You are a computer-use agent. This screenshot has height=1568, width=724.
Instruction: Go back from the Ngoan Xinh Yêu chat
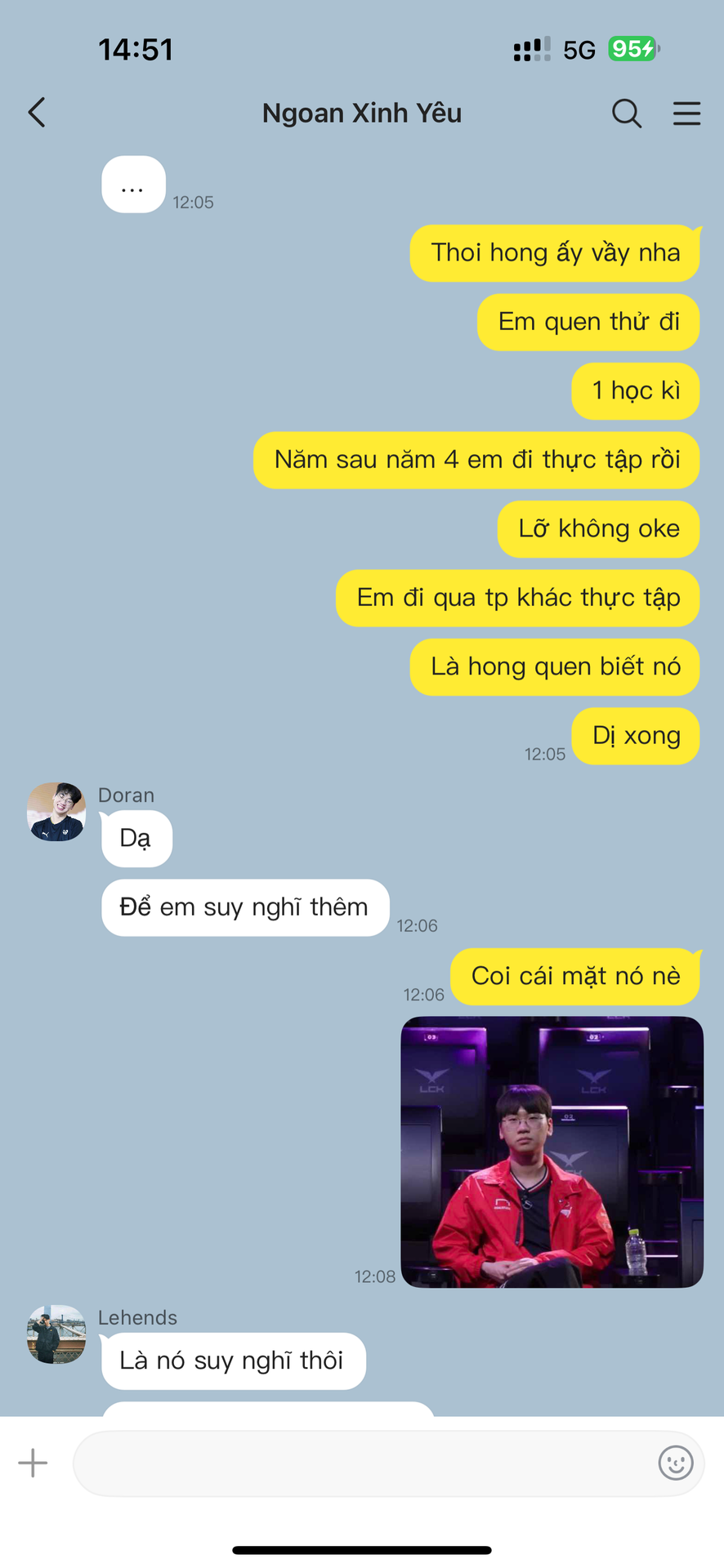pyautogui.click(x=37, y=113)
